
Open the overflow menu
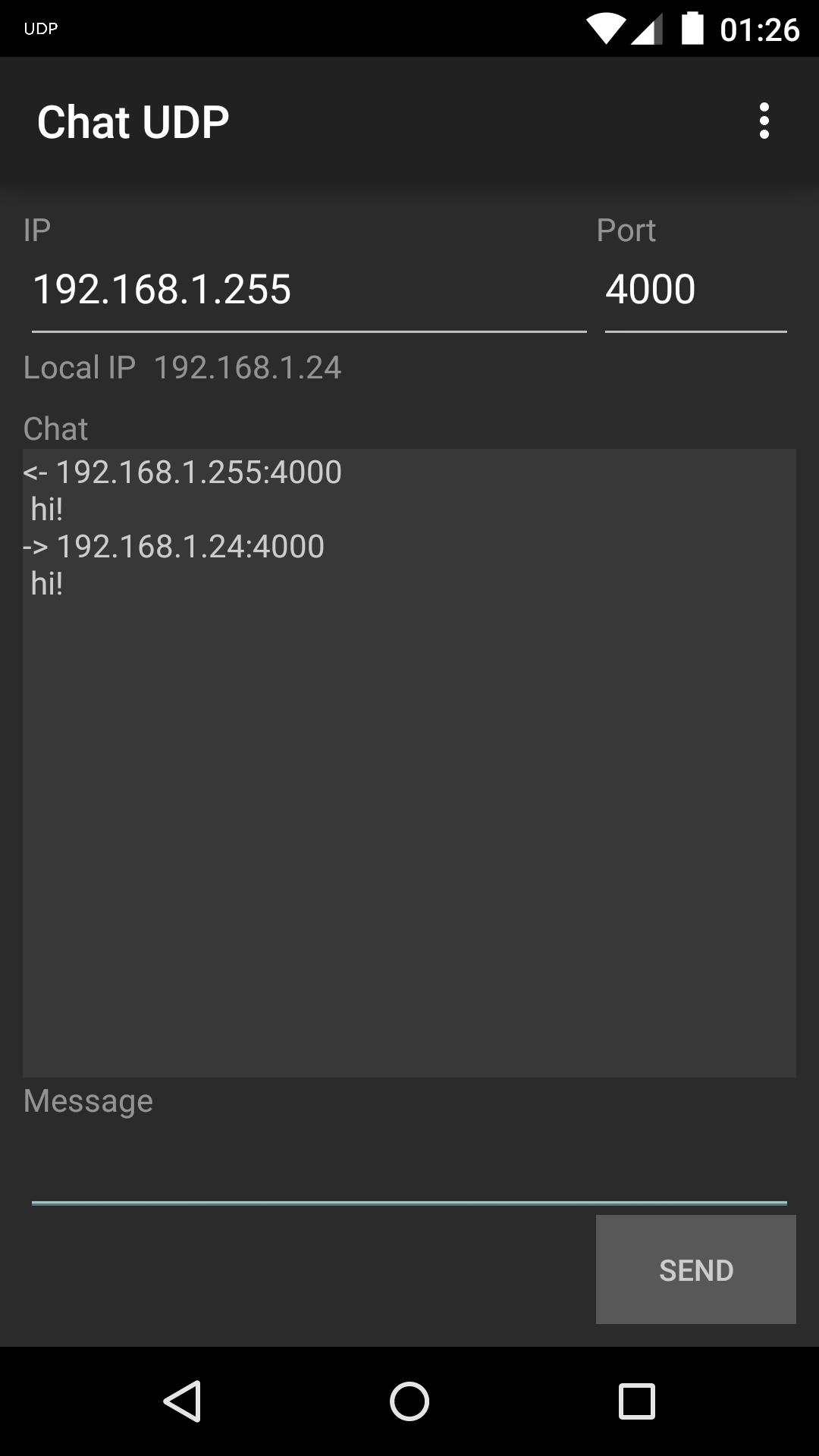click(764, 121)
